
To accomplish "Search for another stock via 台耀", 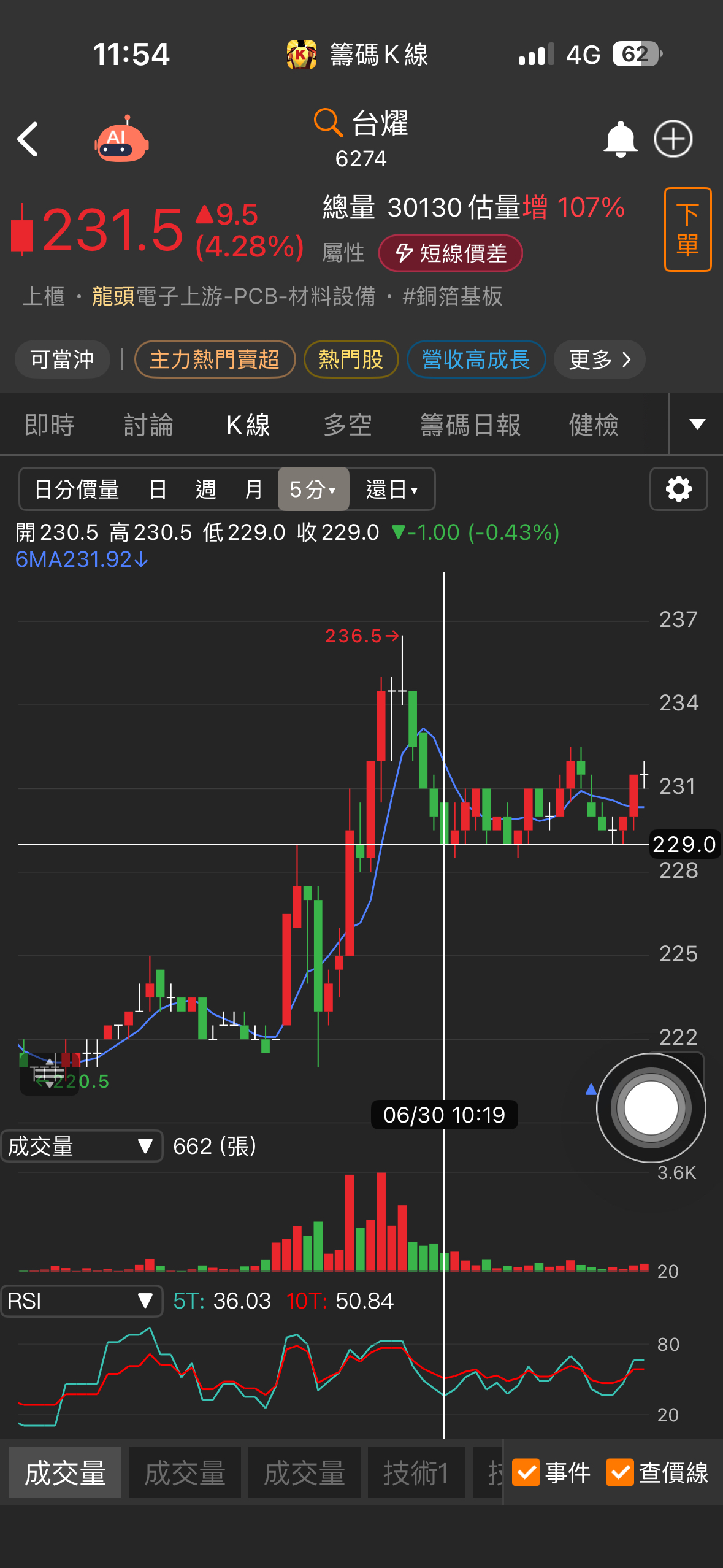I will pyautogui.click(x=361, y=124).
